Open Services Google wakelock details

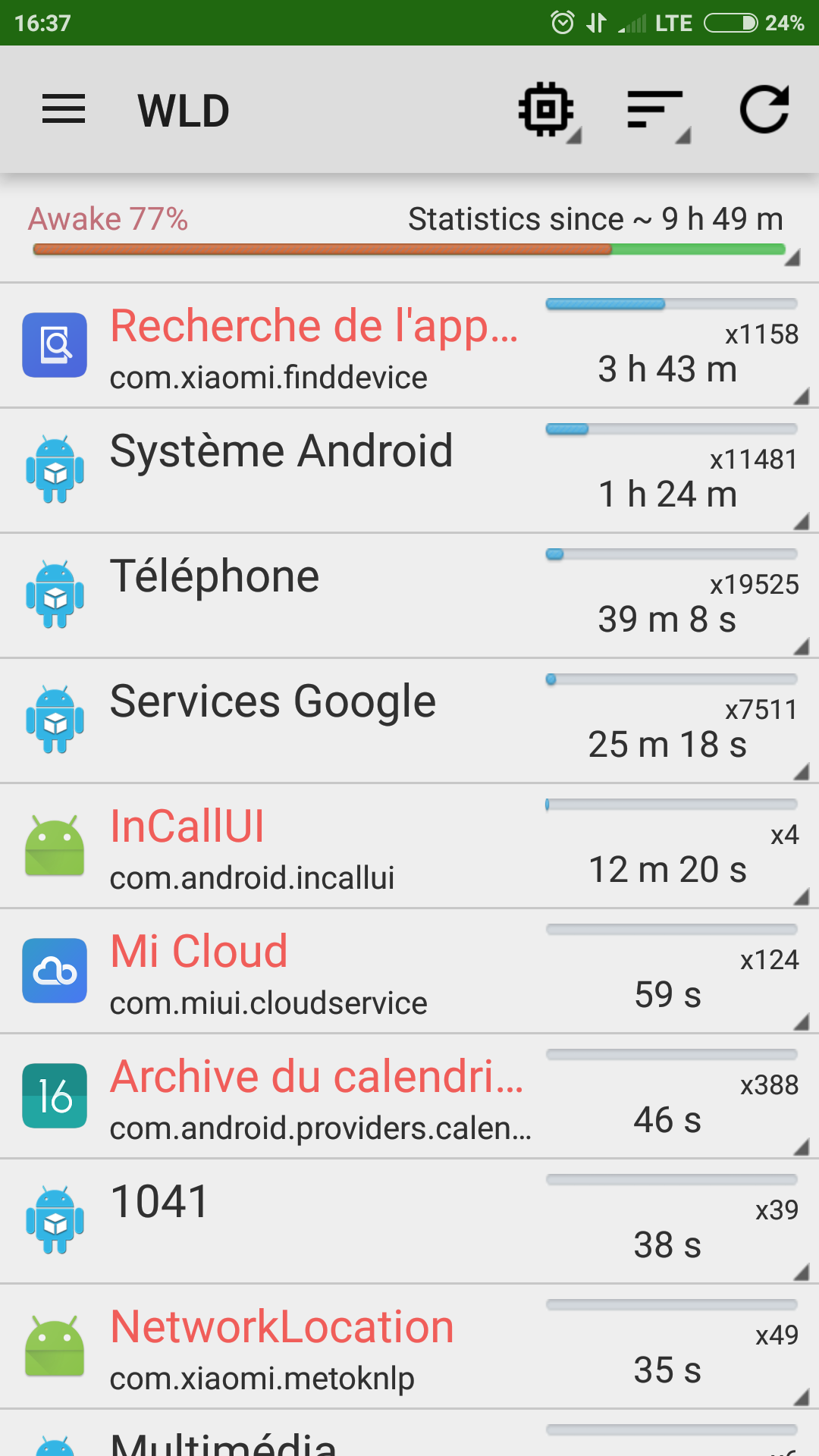click(x=409, y=721)
